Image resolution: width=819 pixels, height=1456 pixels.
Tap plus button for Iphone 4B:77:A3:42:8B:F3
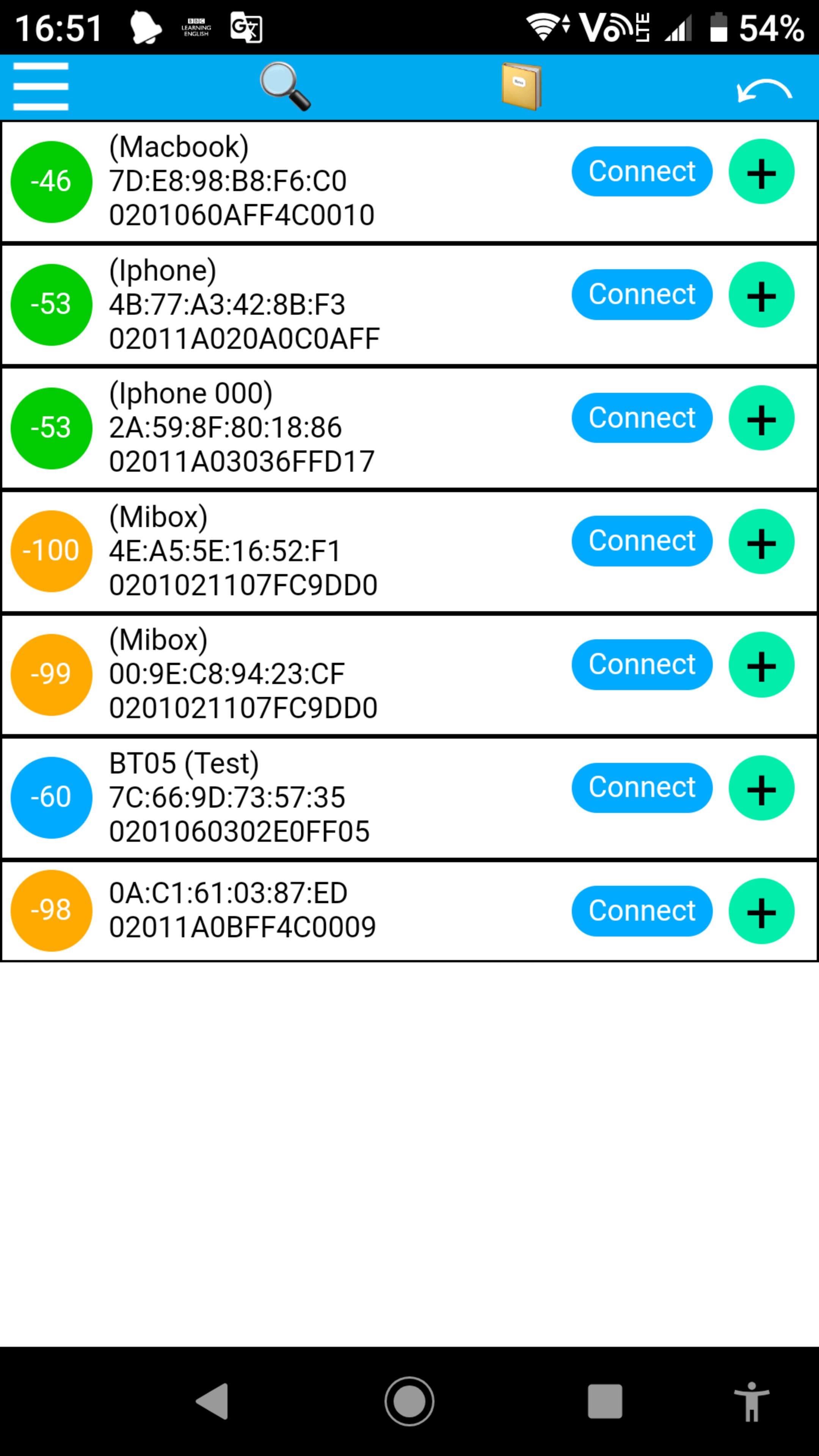761,295
